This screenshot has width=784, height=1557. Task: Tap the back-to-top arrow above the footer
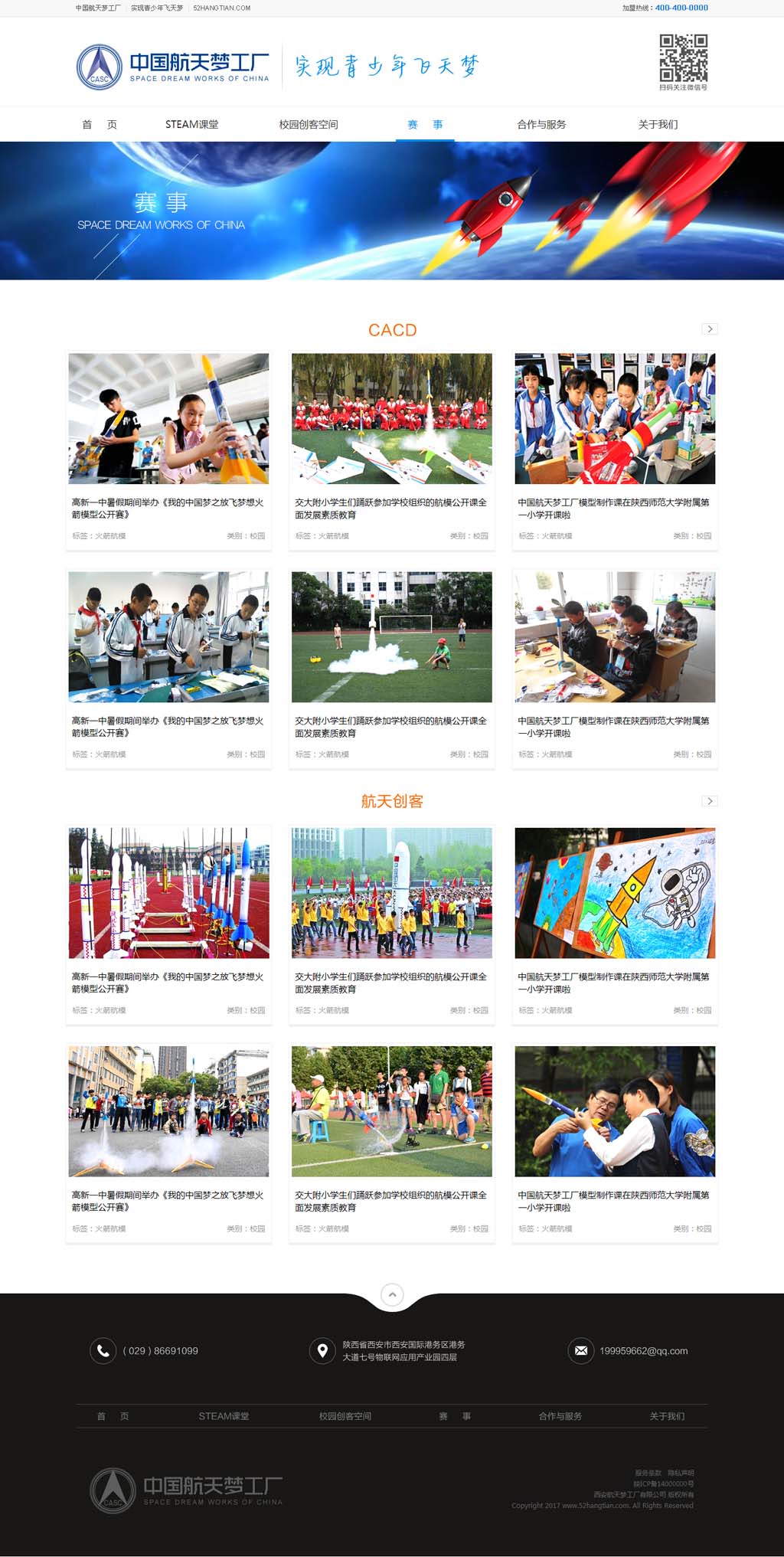click(x=392, y=1295)
